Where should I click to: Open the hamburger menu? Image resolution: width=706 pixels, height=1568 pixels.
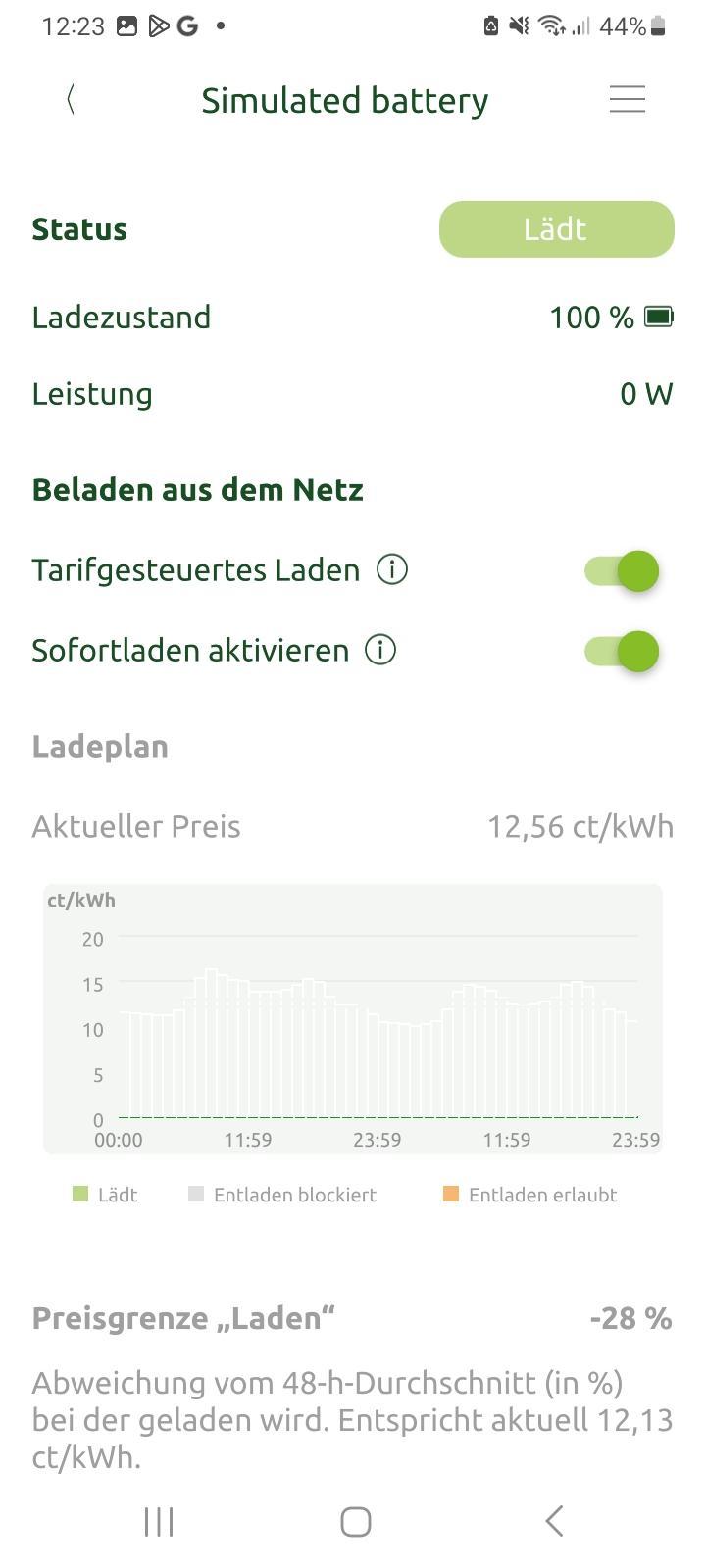(627, 99)
